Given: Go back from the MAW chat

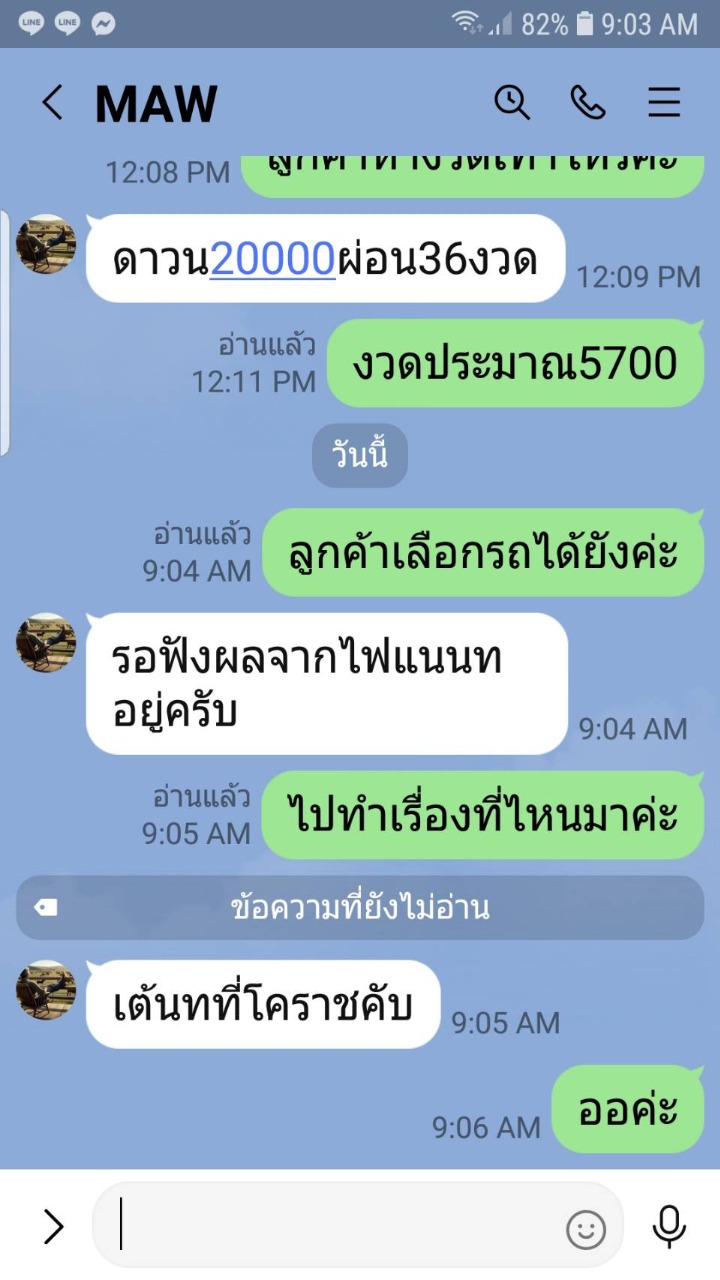Looking at the screenshot, I should pyautogui.click(x=52, y=103).
